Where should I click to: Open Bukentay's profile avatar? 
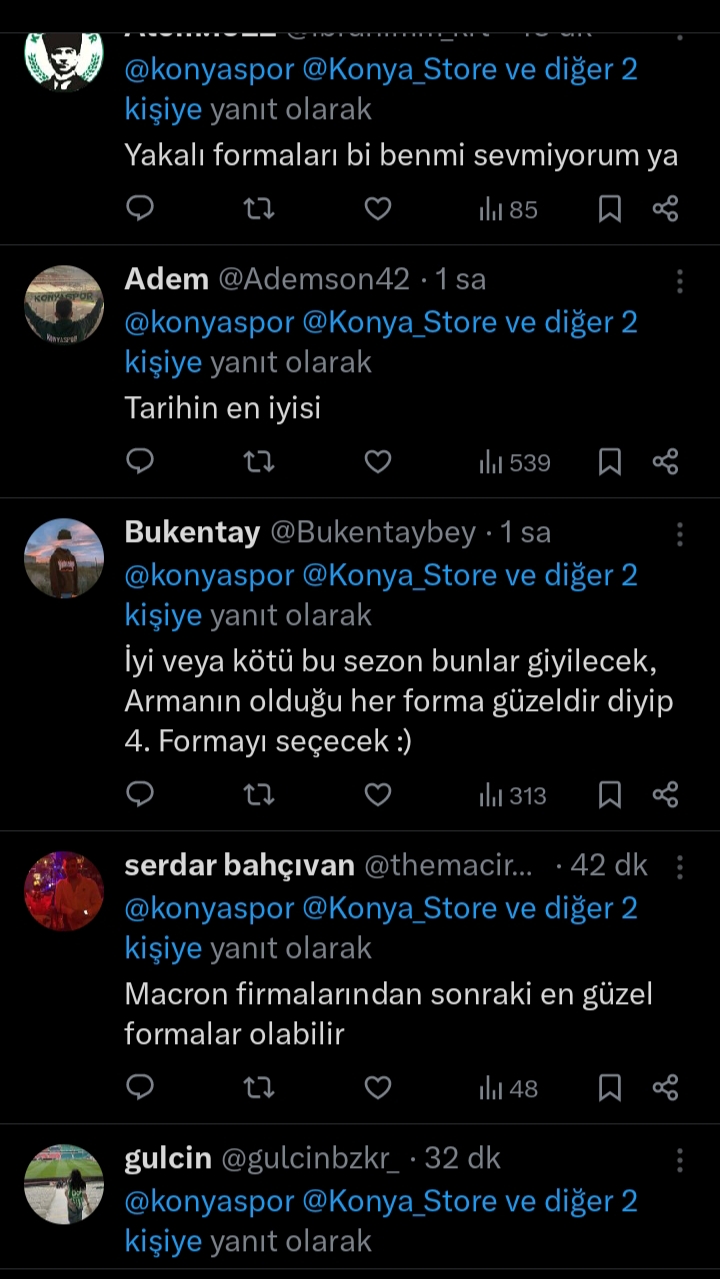point(64,558)
